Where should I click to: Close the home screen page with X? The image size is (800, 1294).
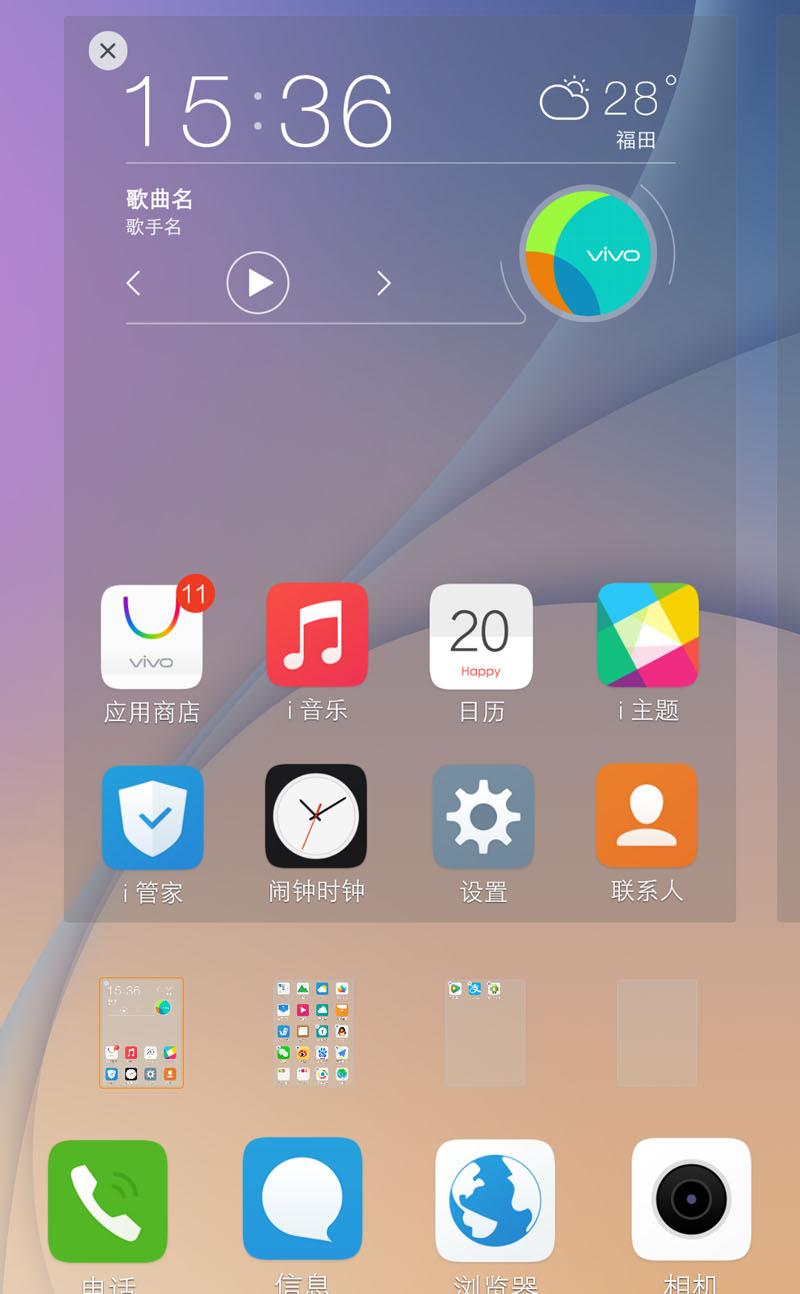[108, 51]
